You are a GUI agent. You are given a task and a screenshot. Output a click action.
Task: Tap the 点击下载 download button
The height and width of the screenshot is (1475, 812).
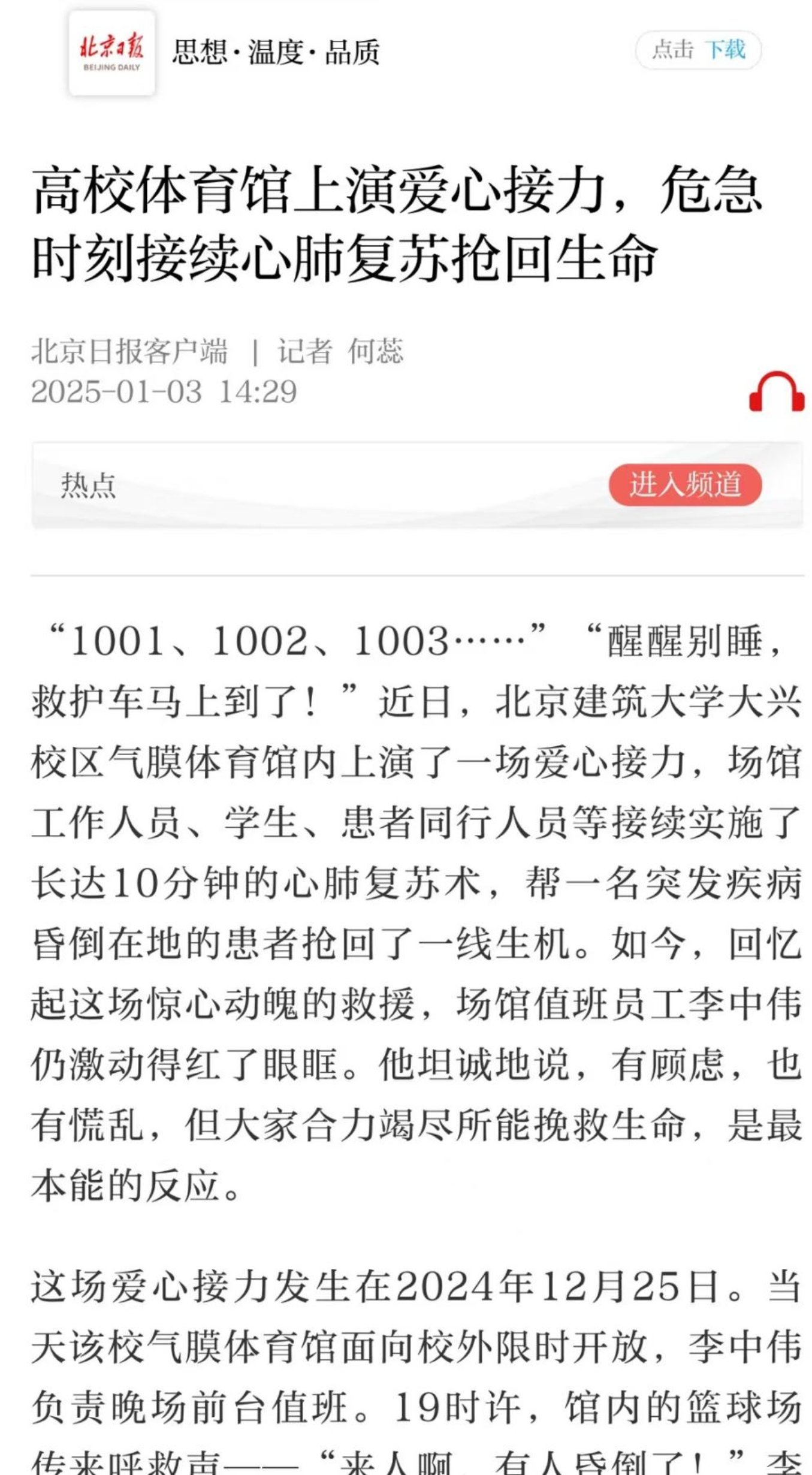(x=698, y=50)
